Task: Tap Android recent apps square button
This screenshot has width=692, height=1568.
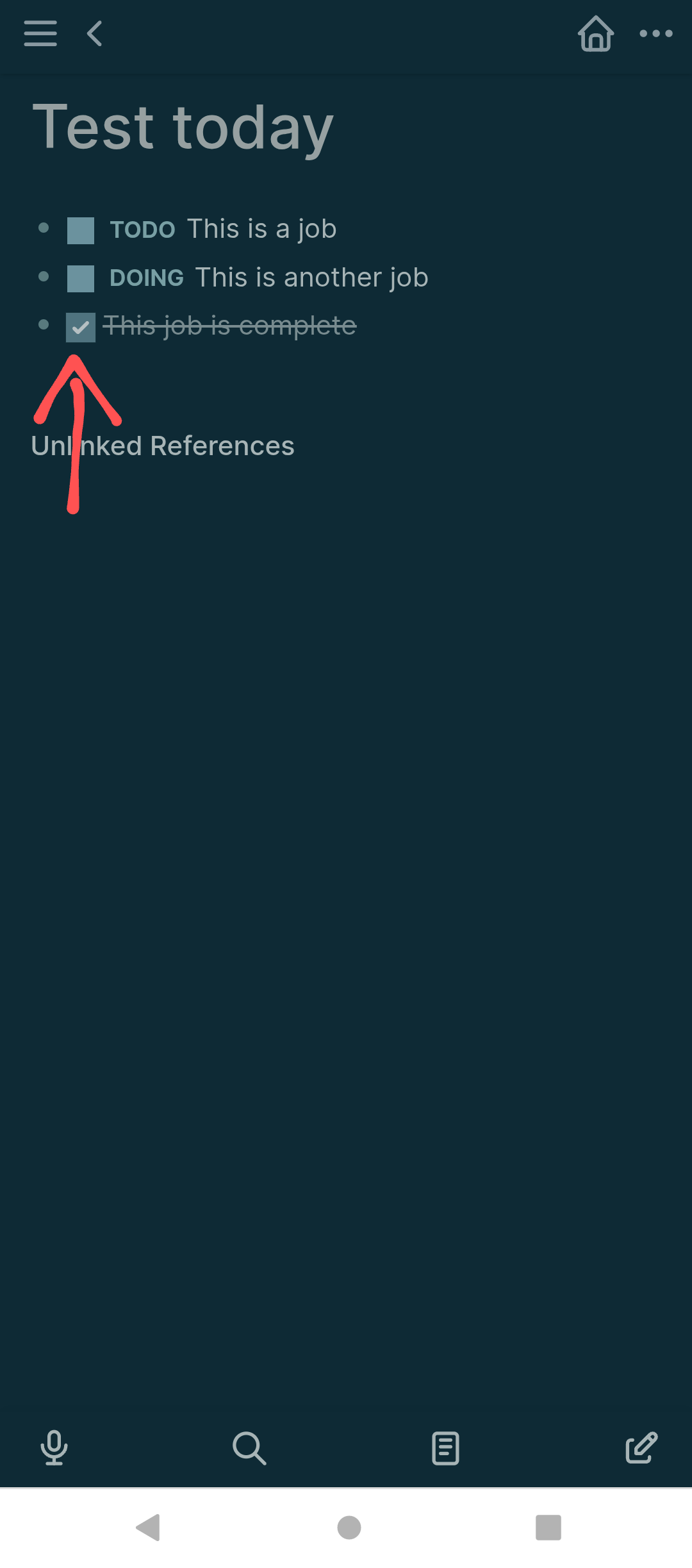Action: coord(548,1528)
